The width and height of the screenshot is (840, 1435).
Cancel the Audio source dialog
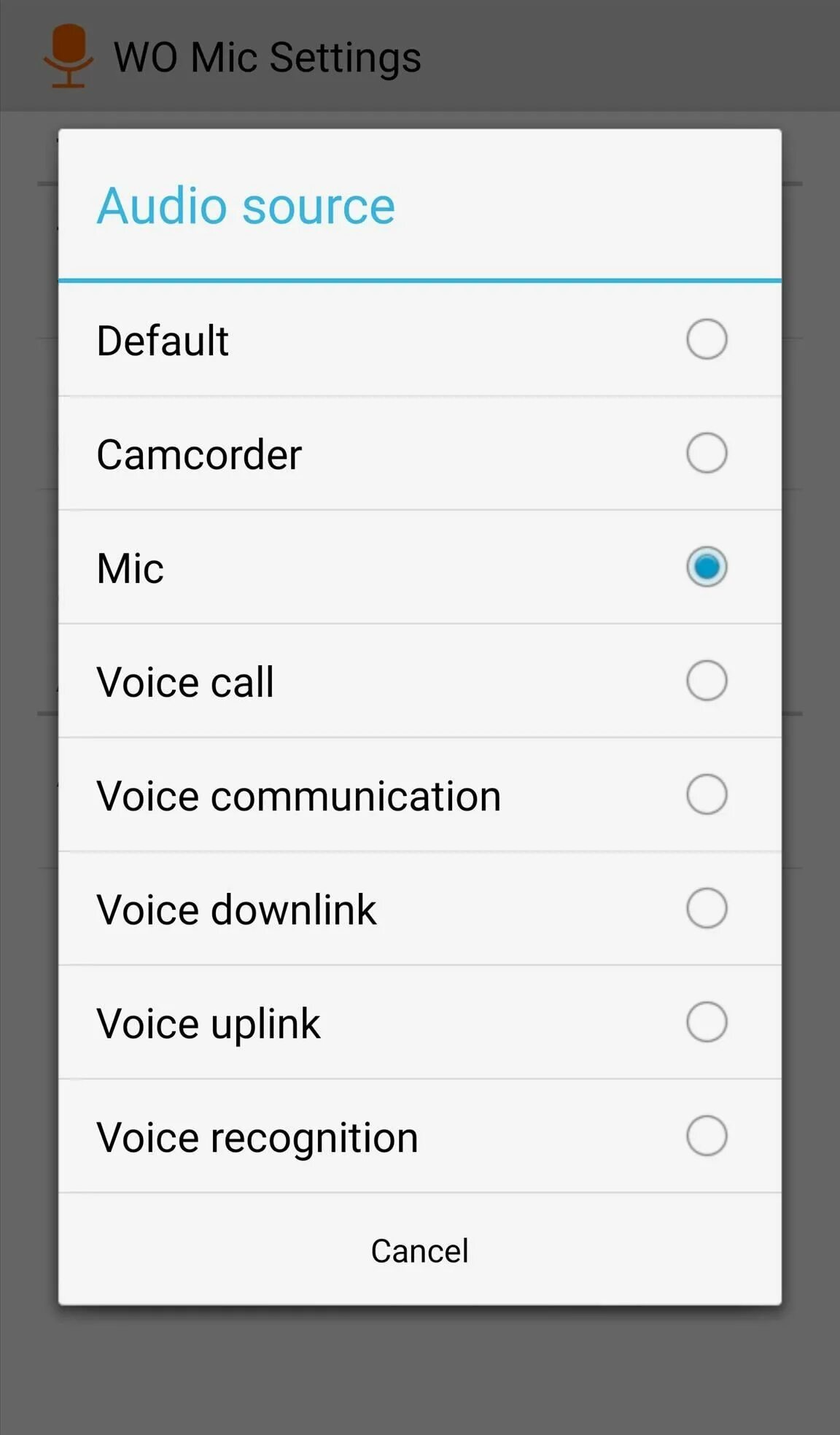coord(419,1250)
